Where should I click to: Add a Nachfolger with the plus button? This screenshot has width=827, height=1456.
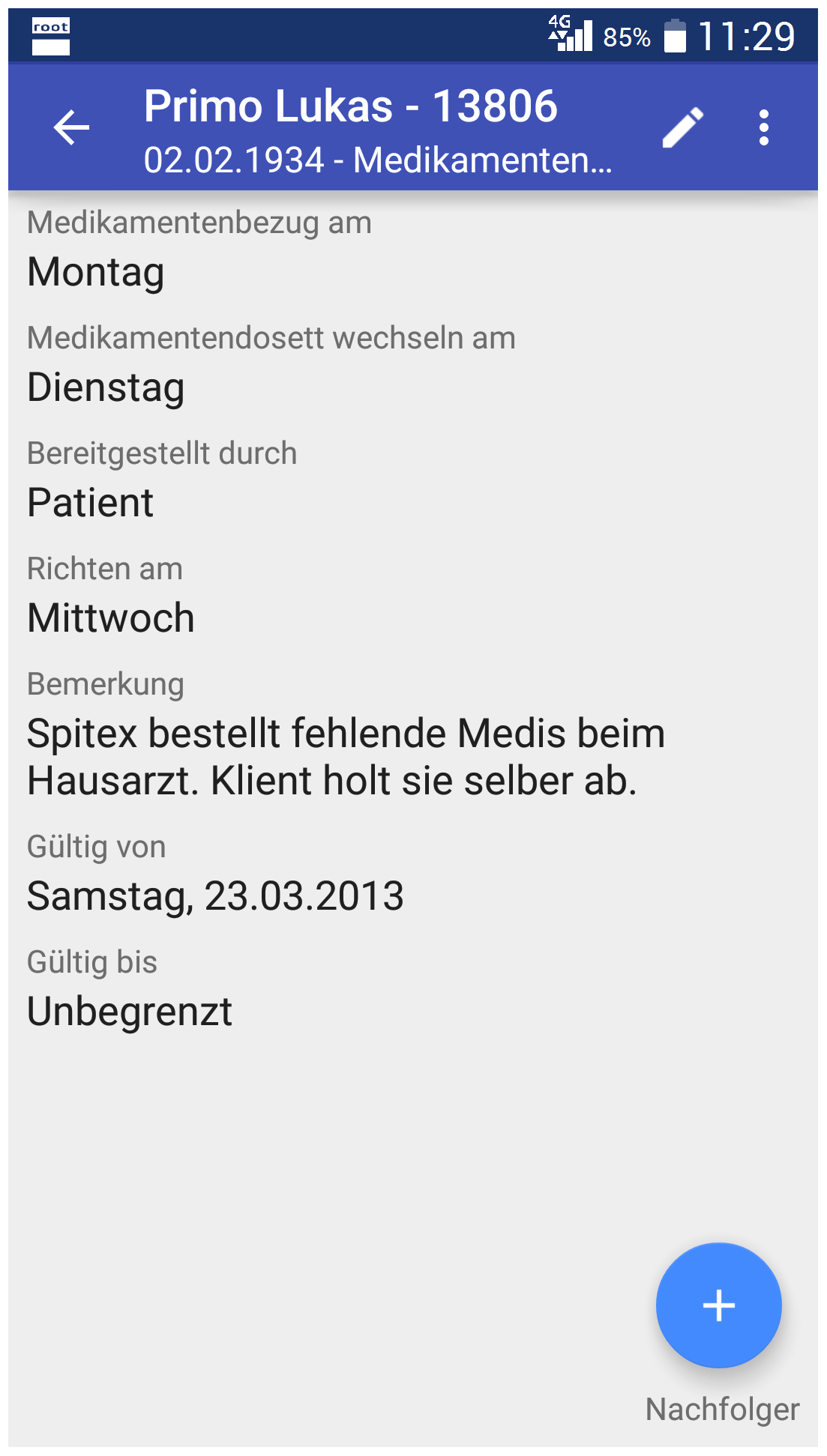(x=718, y=1305)
